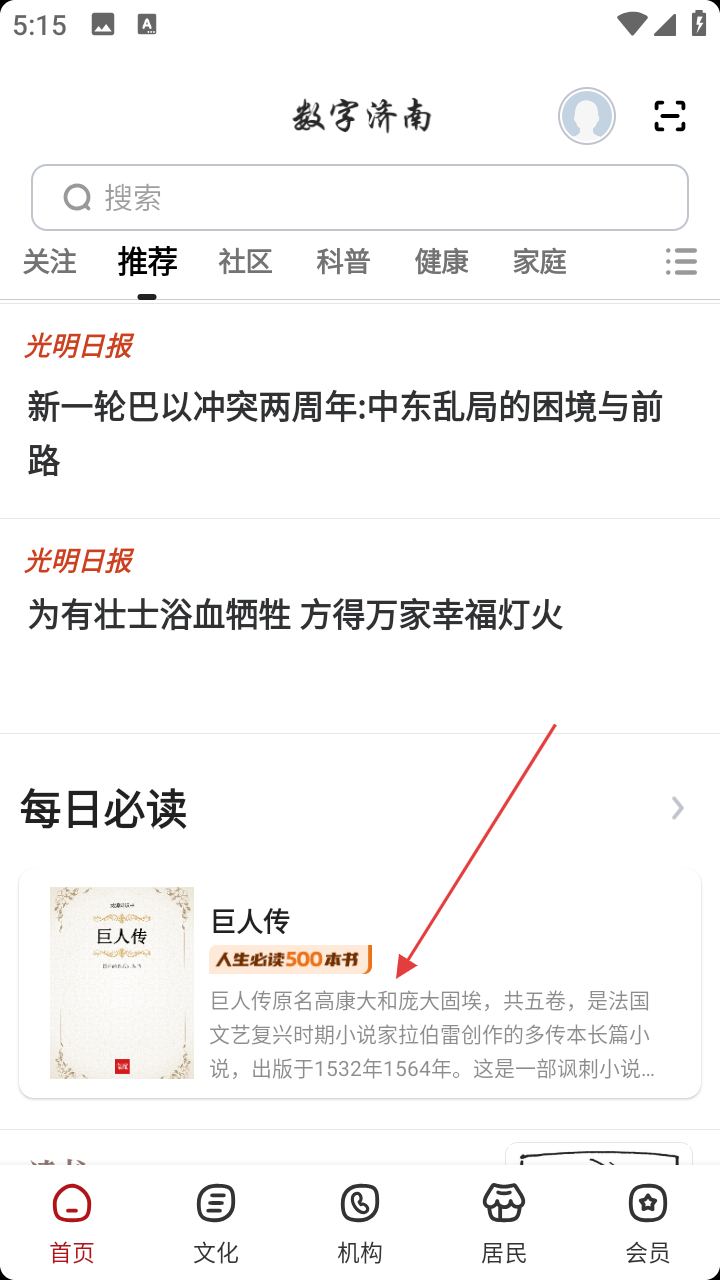Tap the 搜索 search box

pyautogui.click(x=360, y=198)
